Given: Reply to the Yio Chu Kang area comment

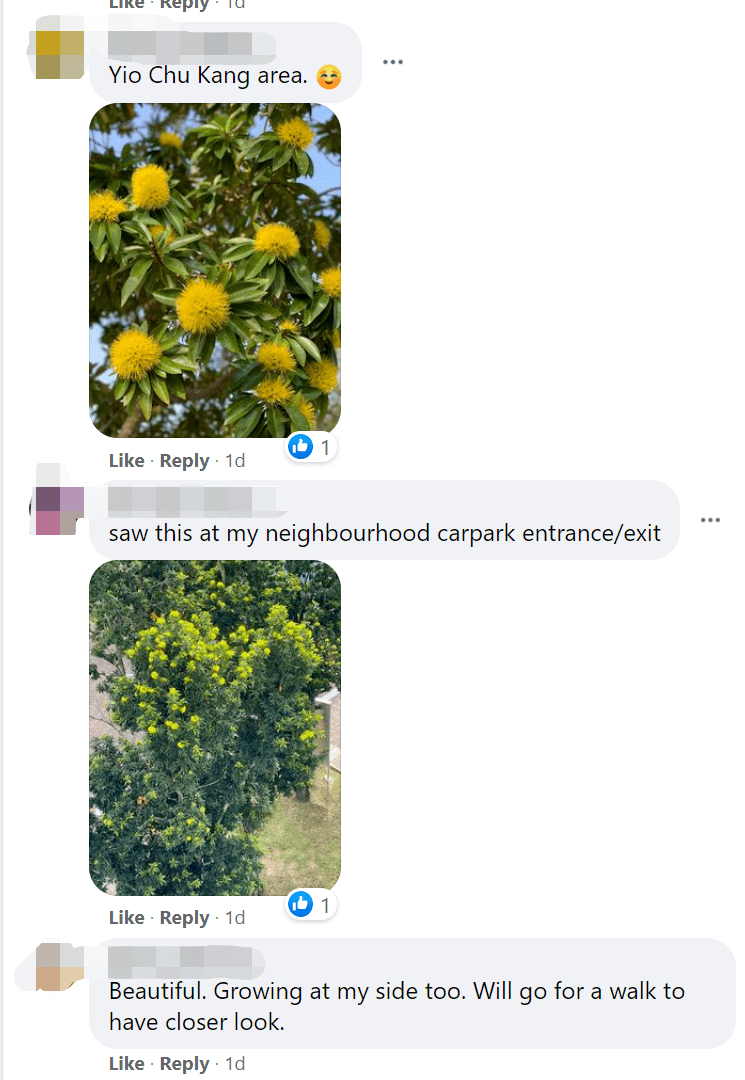Looking at the screenshot, I should [184, 461].
